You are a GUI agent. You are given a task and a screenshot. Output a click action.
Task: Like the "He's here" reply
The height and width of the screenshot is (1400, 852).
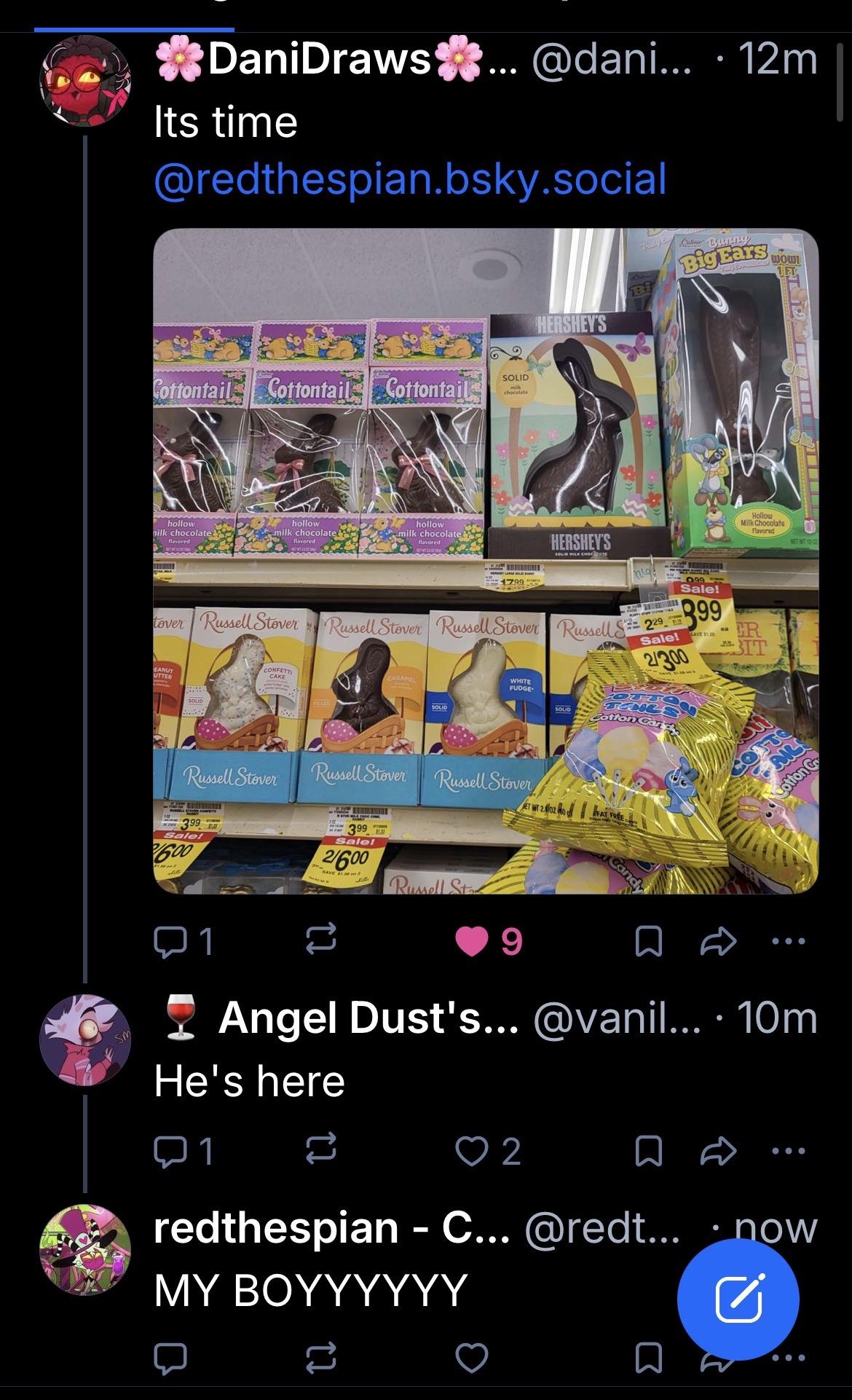point(473,1152)
